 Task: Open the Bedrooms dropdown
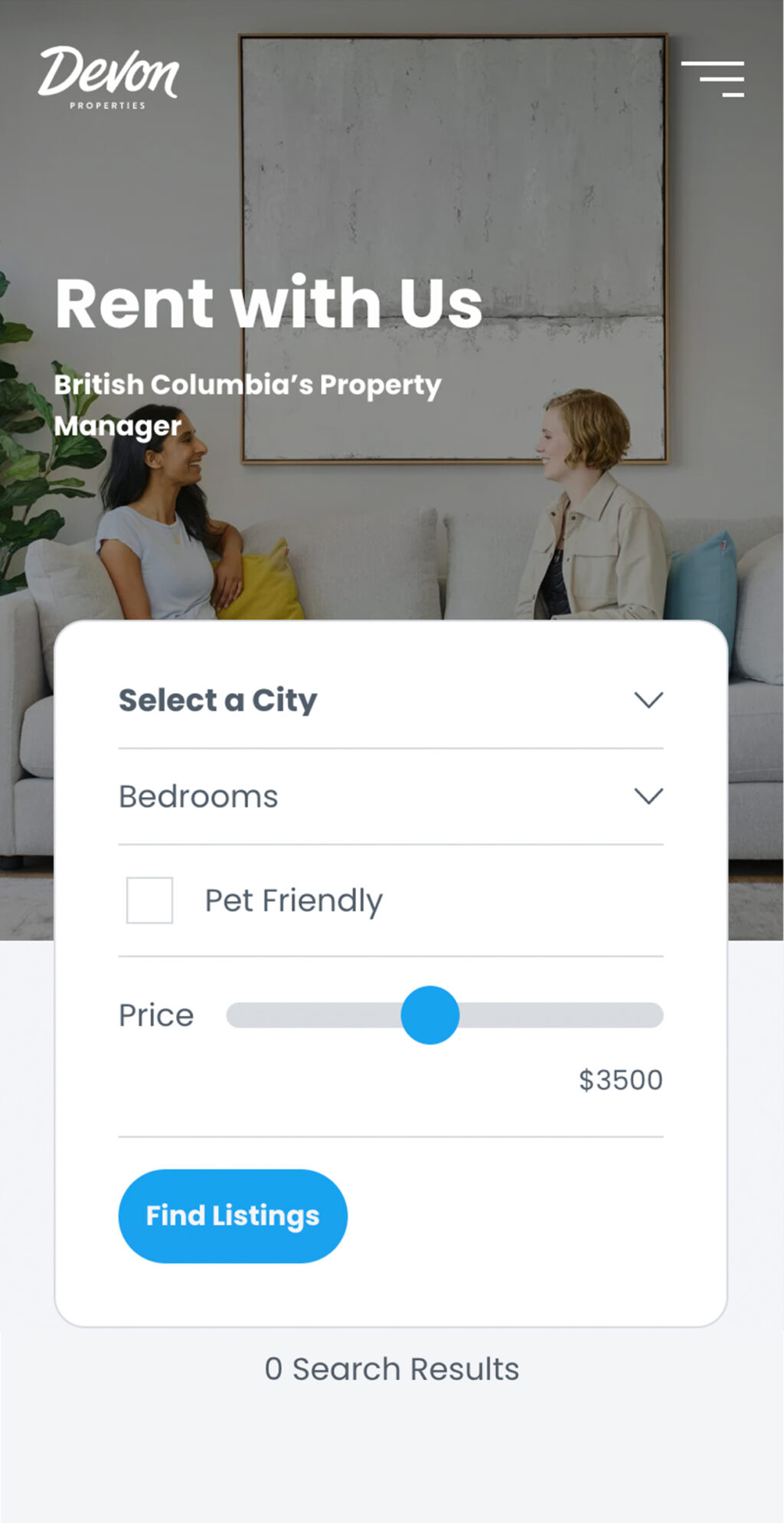(390, 797)
